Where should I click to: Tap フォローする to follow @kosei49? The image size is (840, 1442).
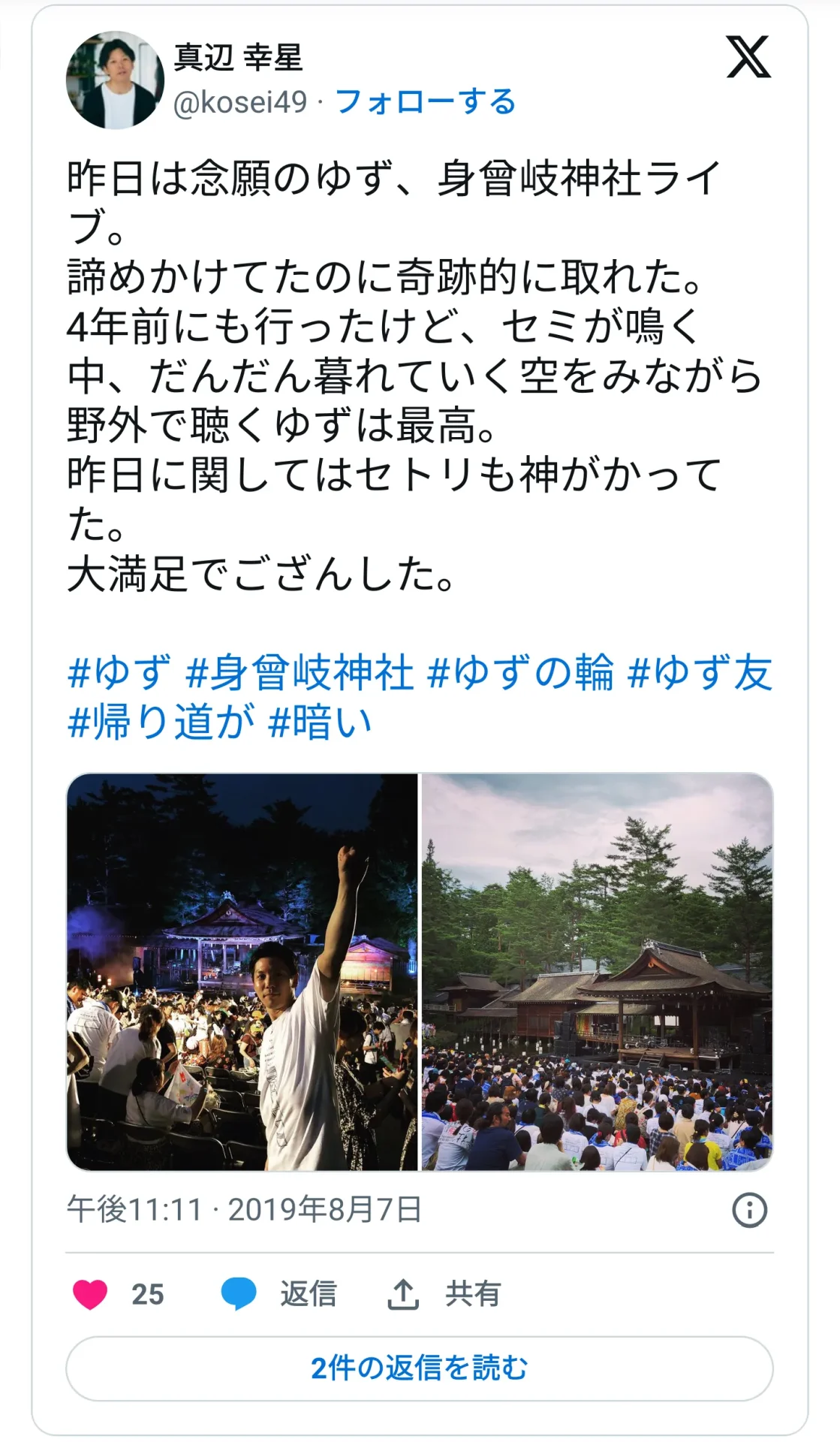click(x=426, y=101)
